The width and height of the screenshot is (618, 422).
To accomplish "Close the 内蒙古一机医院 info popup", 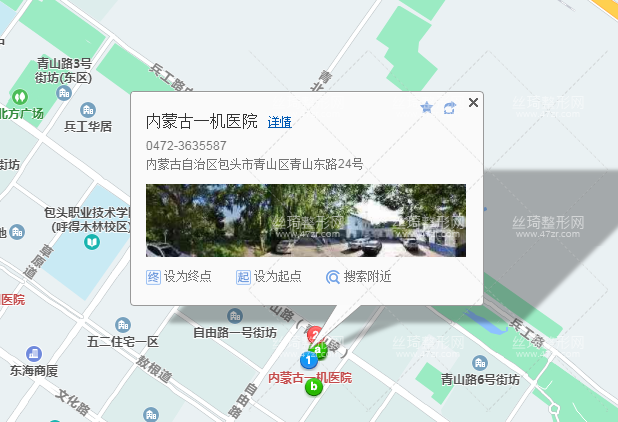I will (x=473, y=102).
